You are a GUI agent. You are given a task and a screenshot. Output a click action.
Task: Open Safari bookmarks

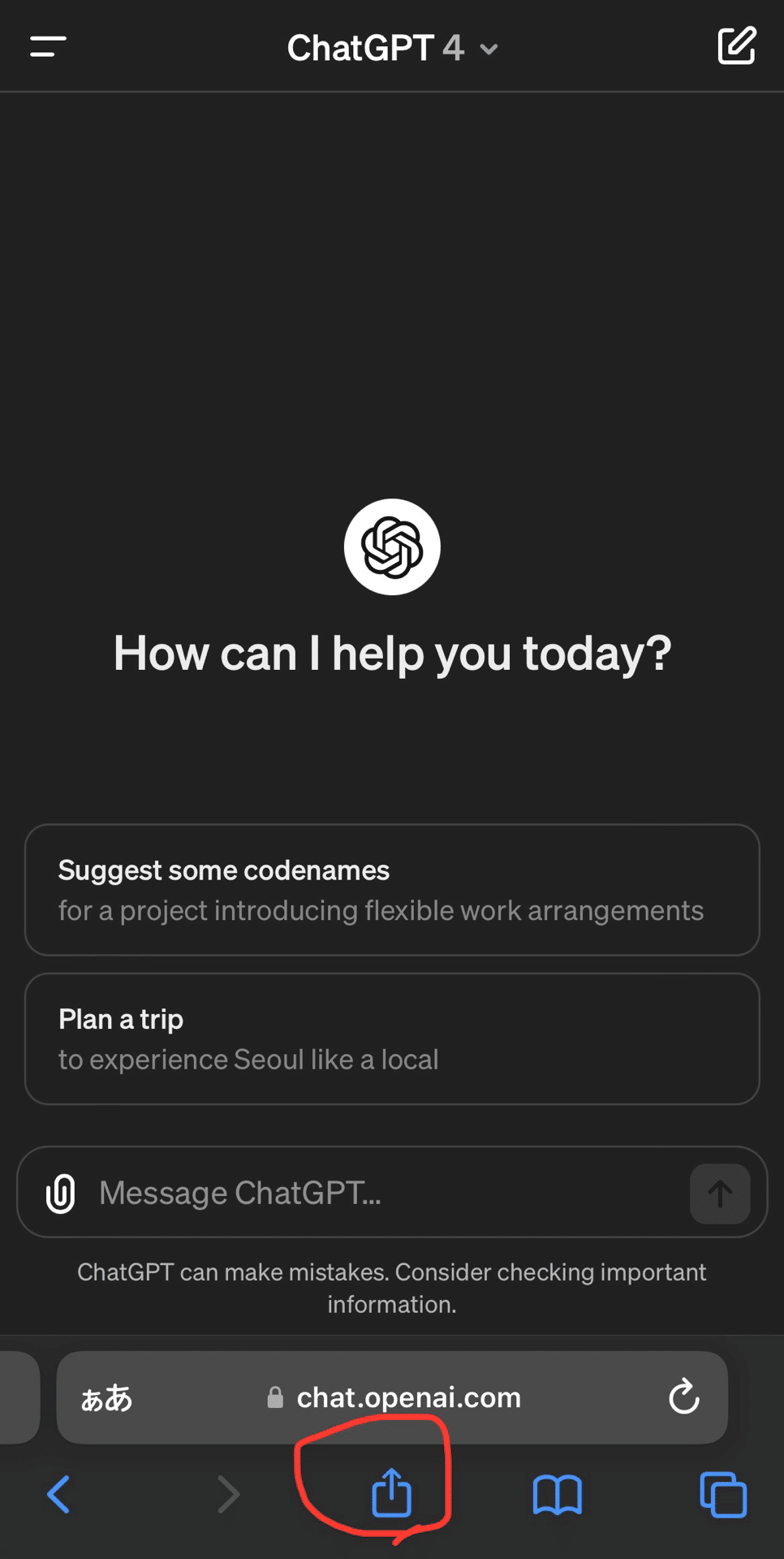coord(557,1494)
